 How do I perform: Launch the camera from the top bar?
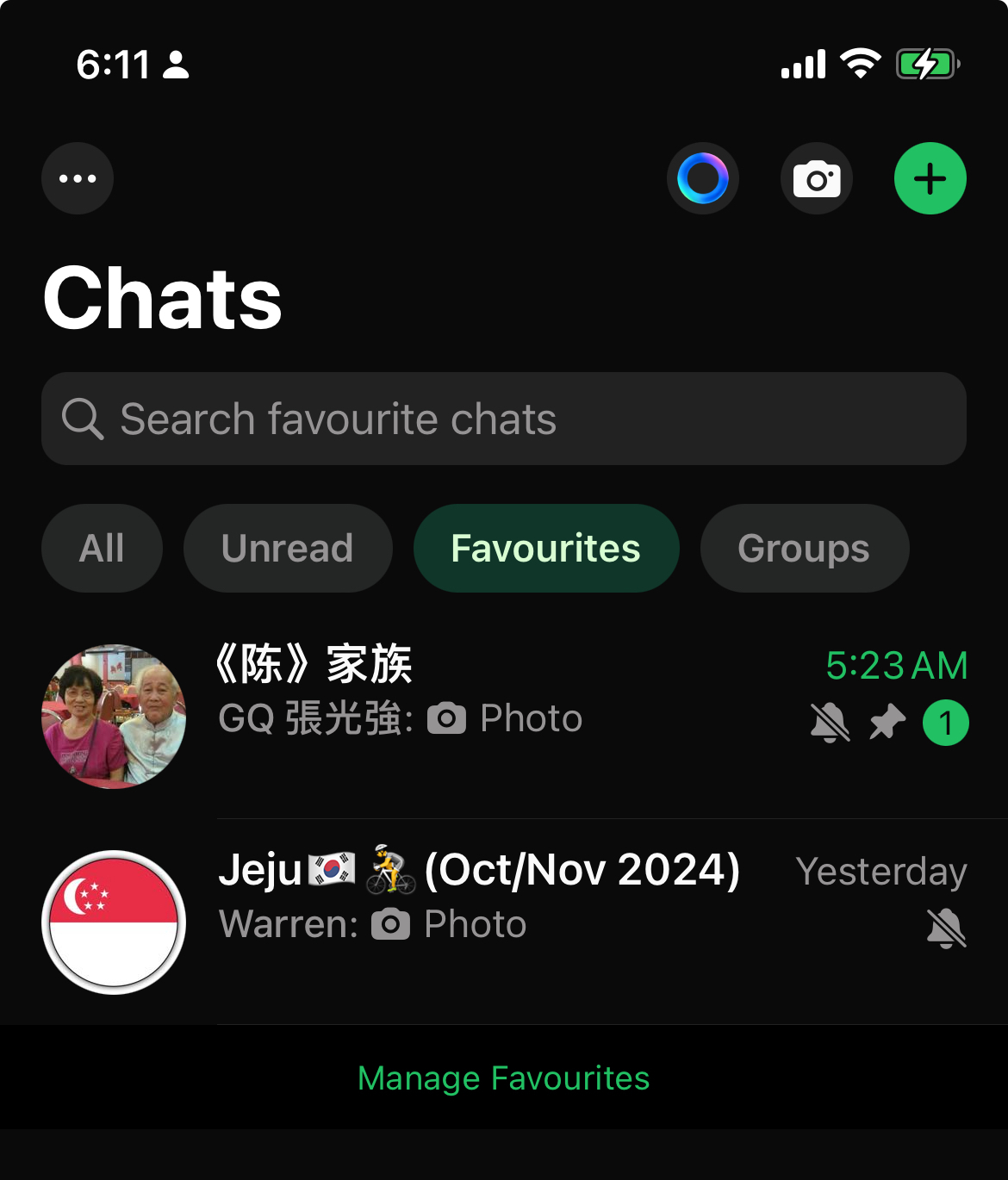817,178
